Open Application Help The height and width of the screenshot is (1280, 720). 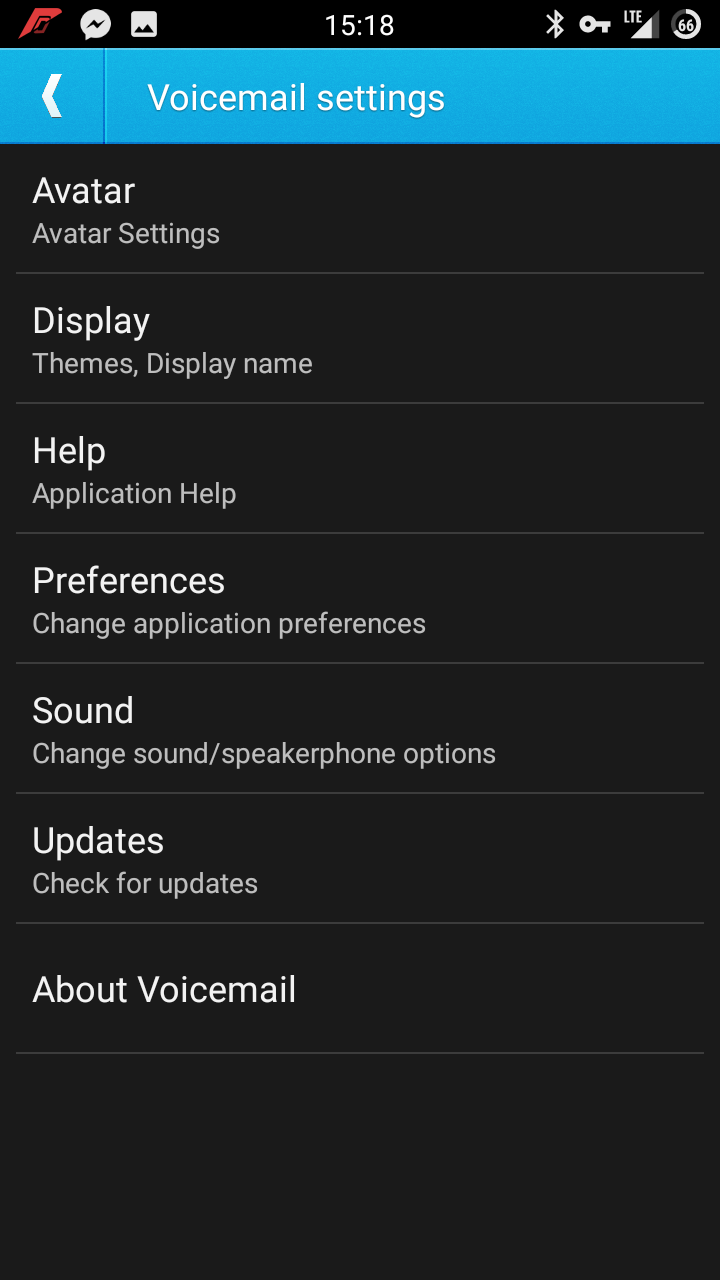tap(360, 470)
